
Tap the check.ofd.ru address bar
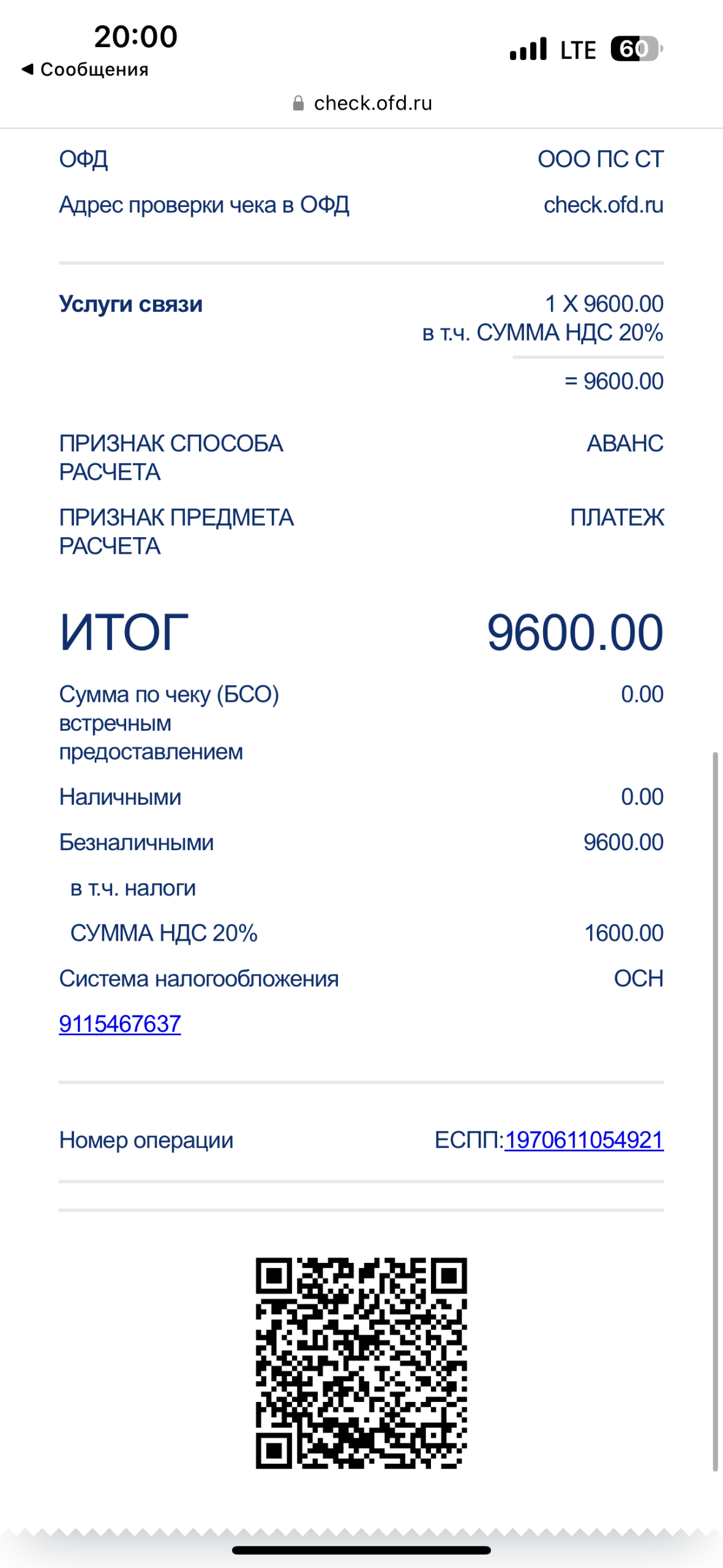click(362, 104)
